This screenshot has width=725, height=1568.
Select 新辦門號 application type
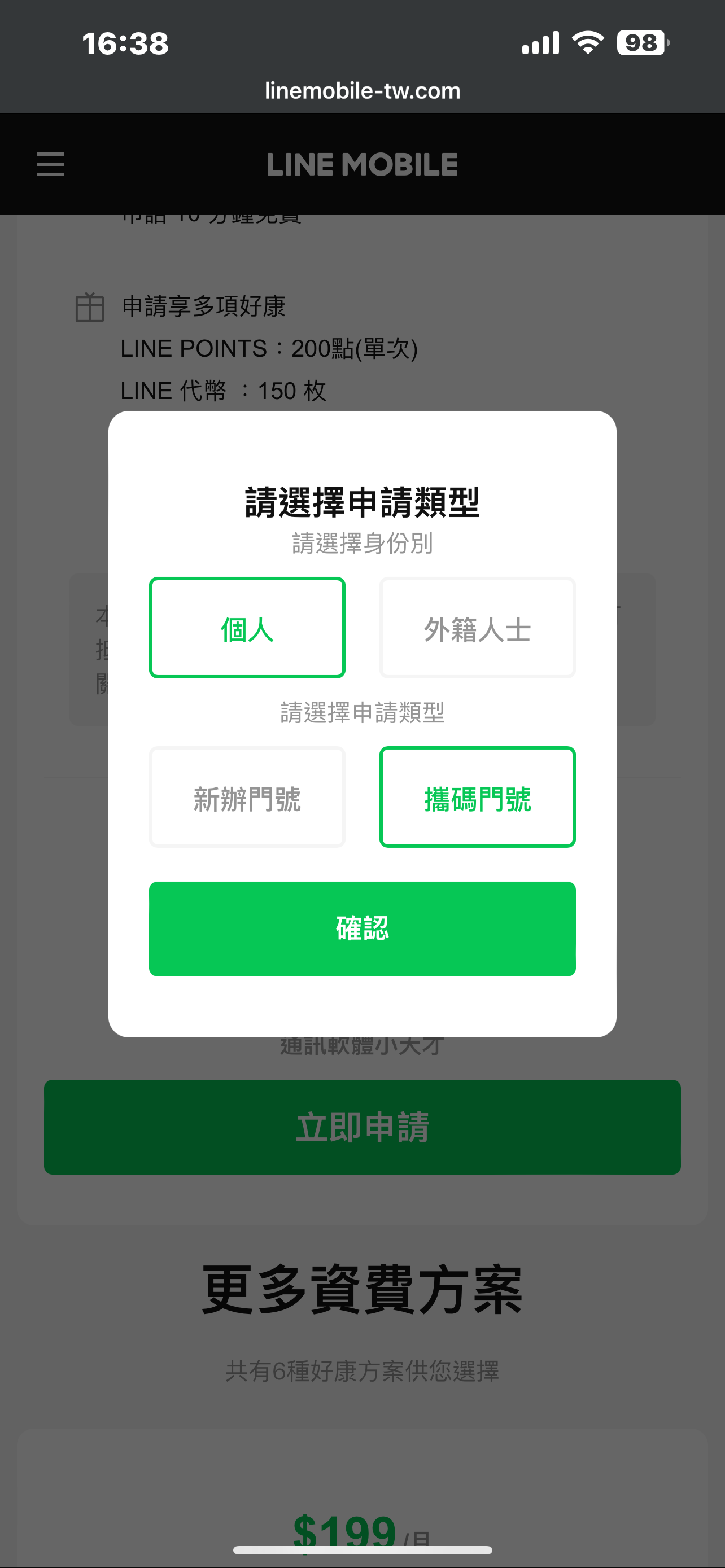tap(247, 797)
